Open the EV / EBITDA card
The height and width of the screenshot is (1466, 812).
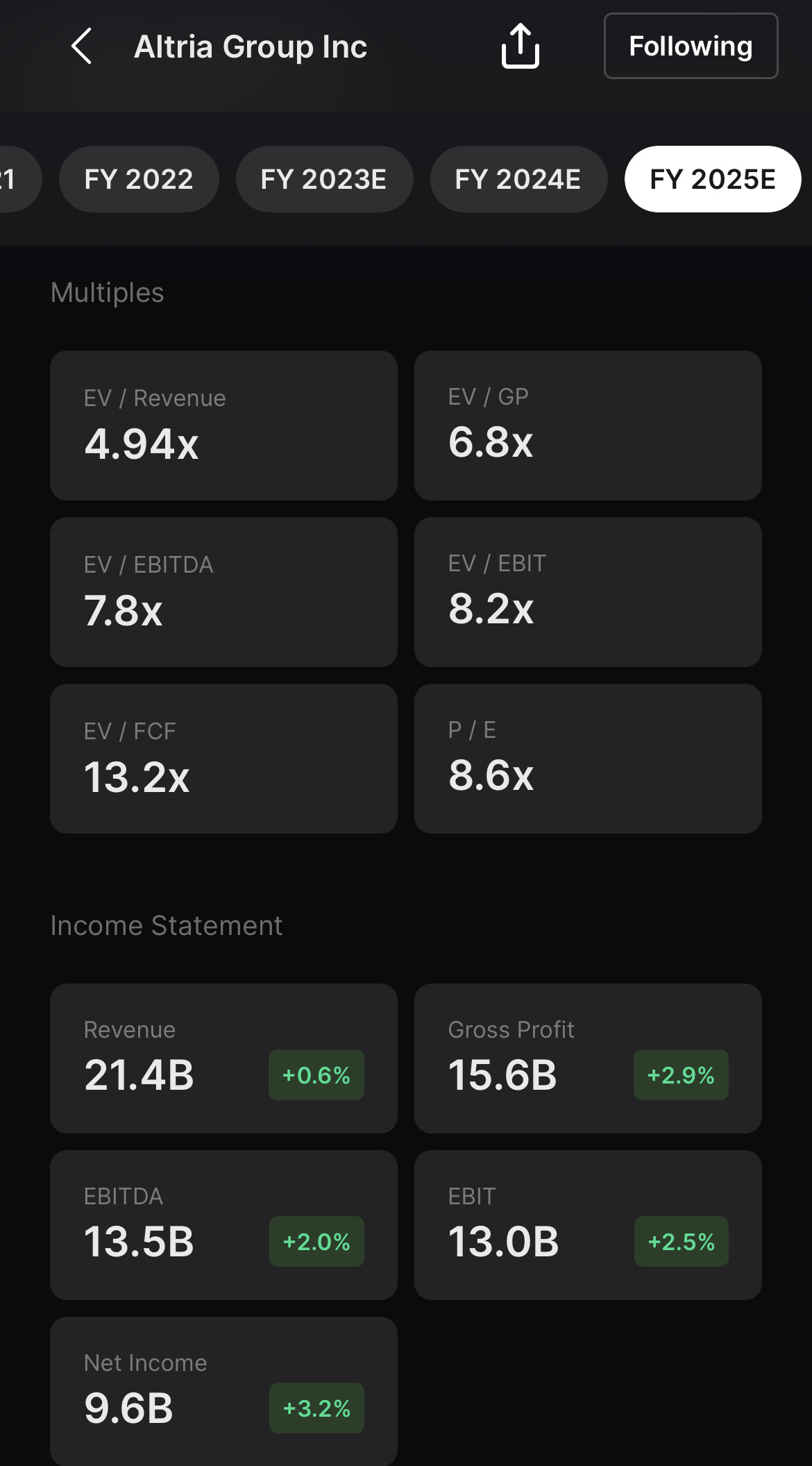point(223,592)
